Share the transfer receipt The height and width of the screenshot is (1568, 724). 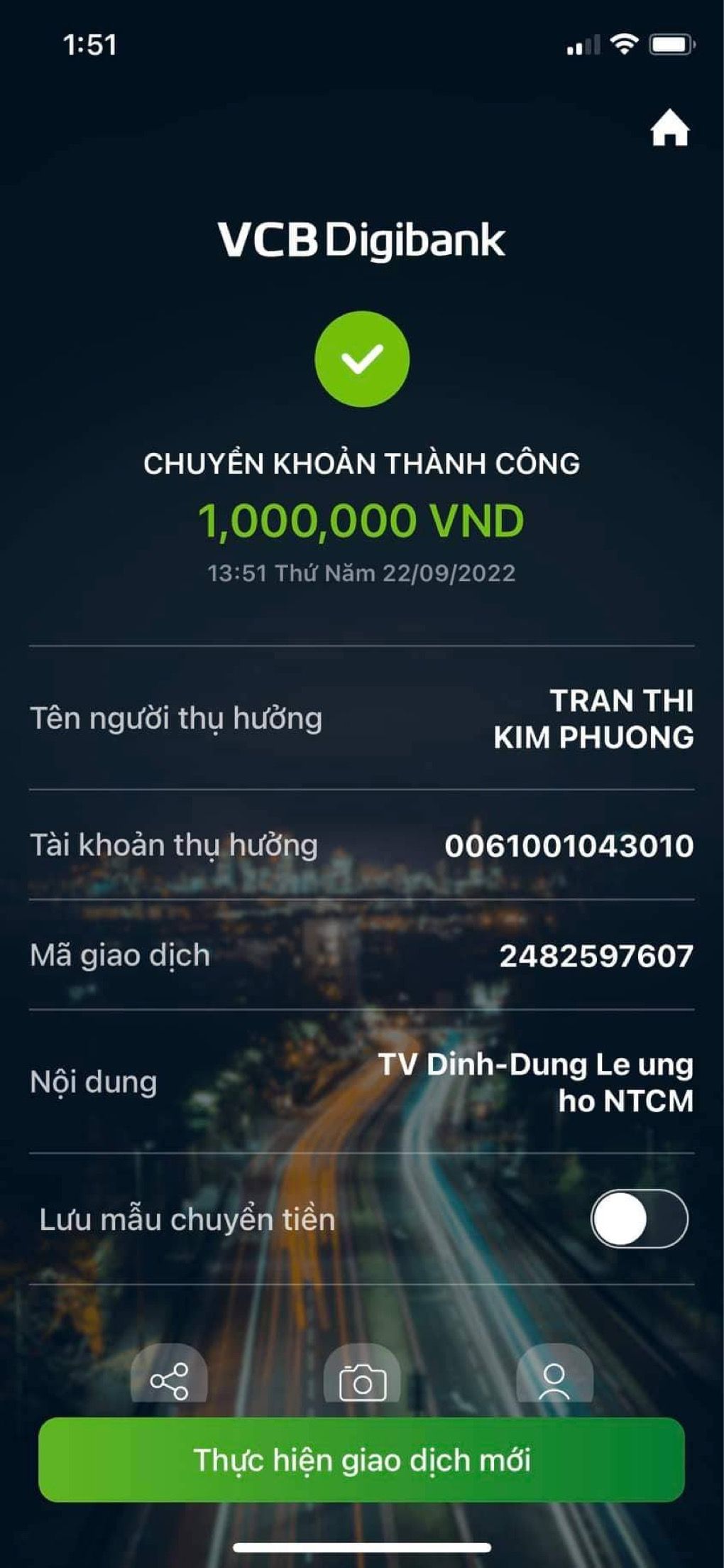(x=169, y=1379)
